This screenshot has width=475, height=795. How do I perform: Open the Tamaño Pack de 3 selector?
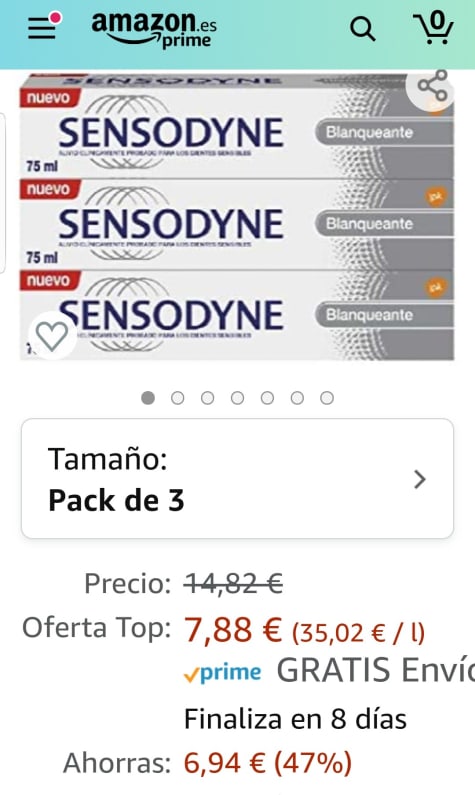[x=237, y=479]
